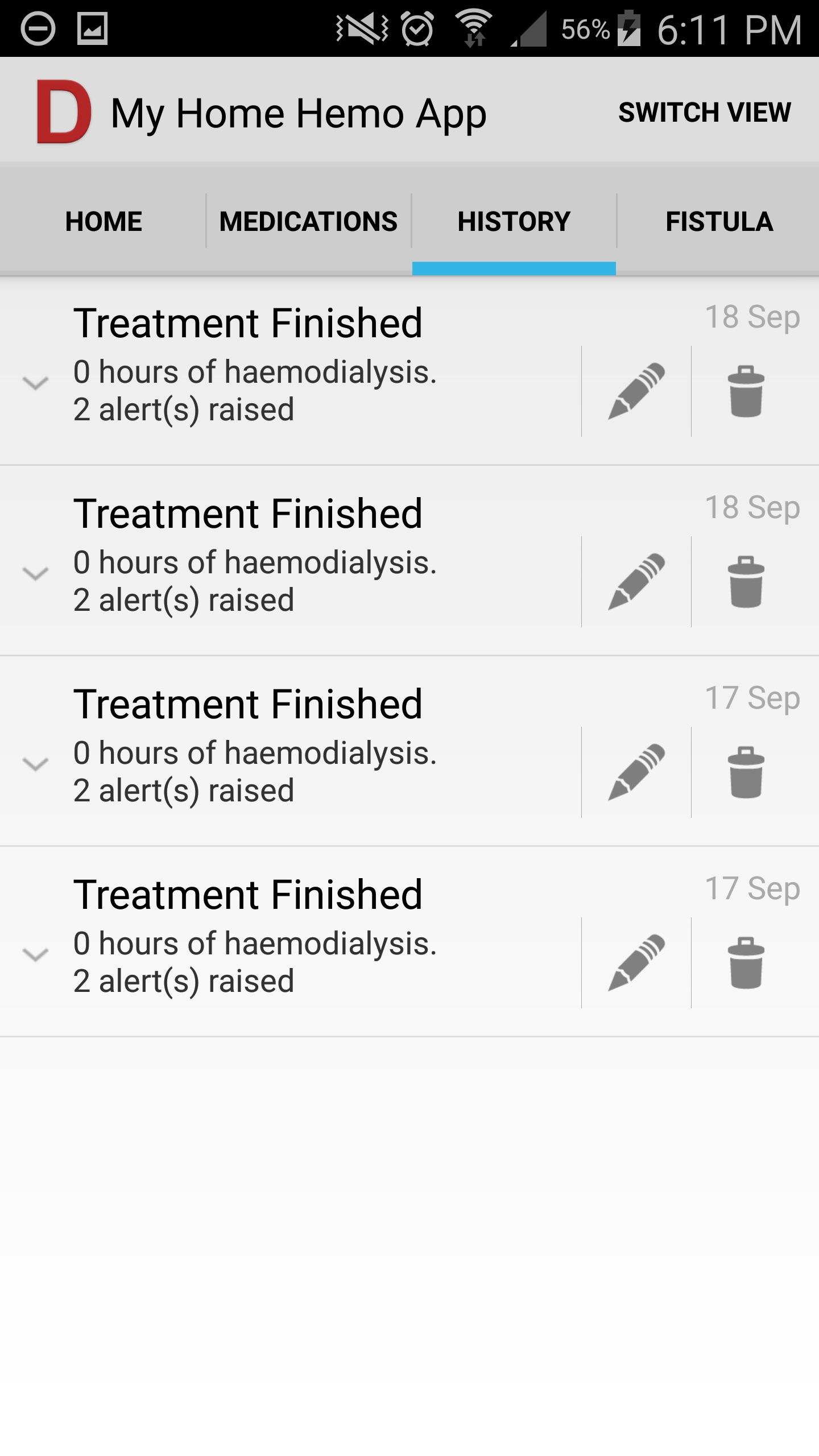Edit the first 17 Sep treatment entry
The image size is (819, 1456).
tap(636, 772)
